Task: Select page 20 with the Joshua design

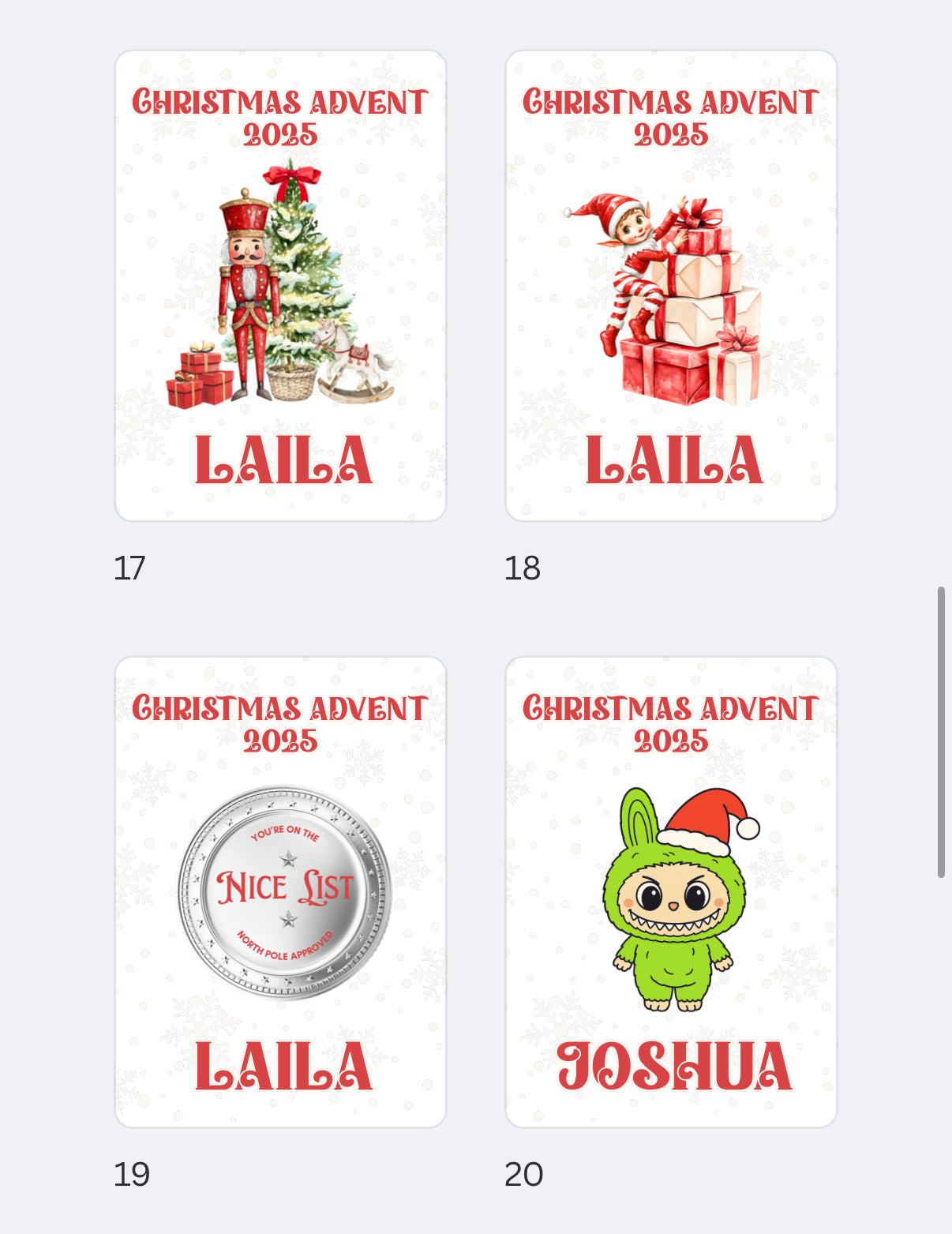Action: pos(671,892)
